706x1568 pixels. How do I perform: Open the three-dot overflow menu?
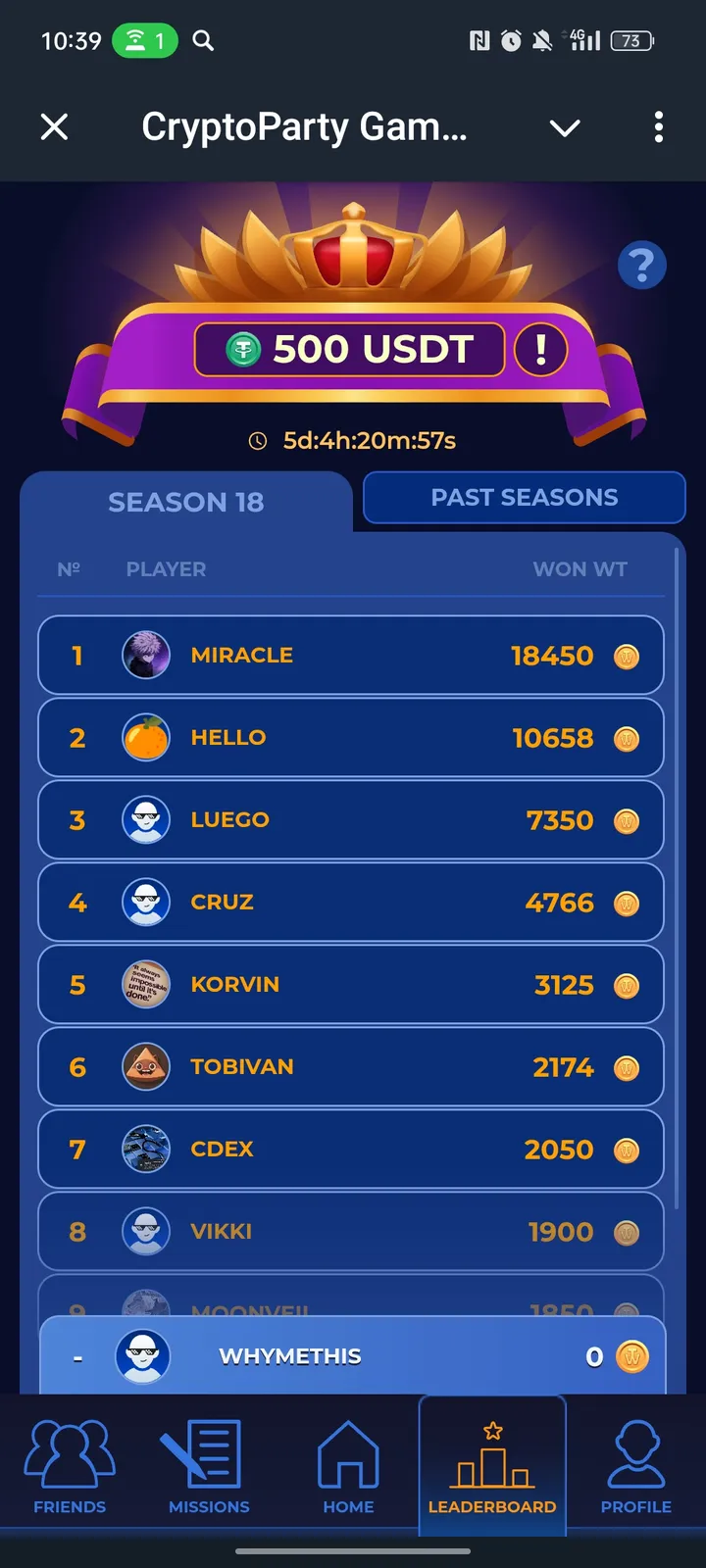pos(658,126)
